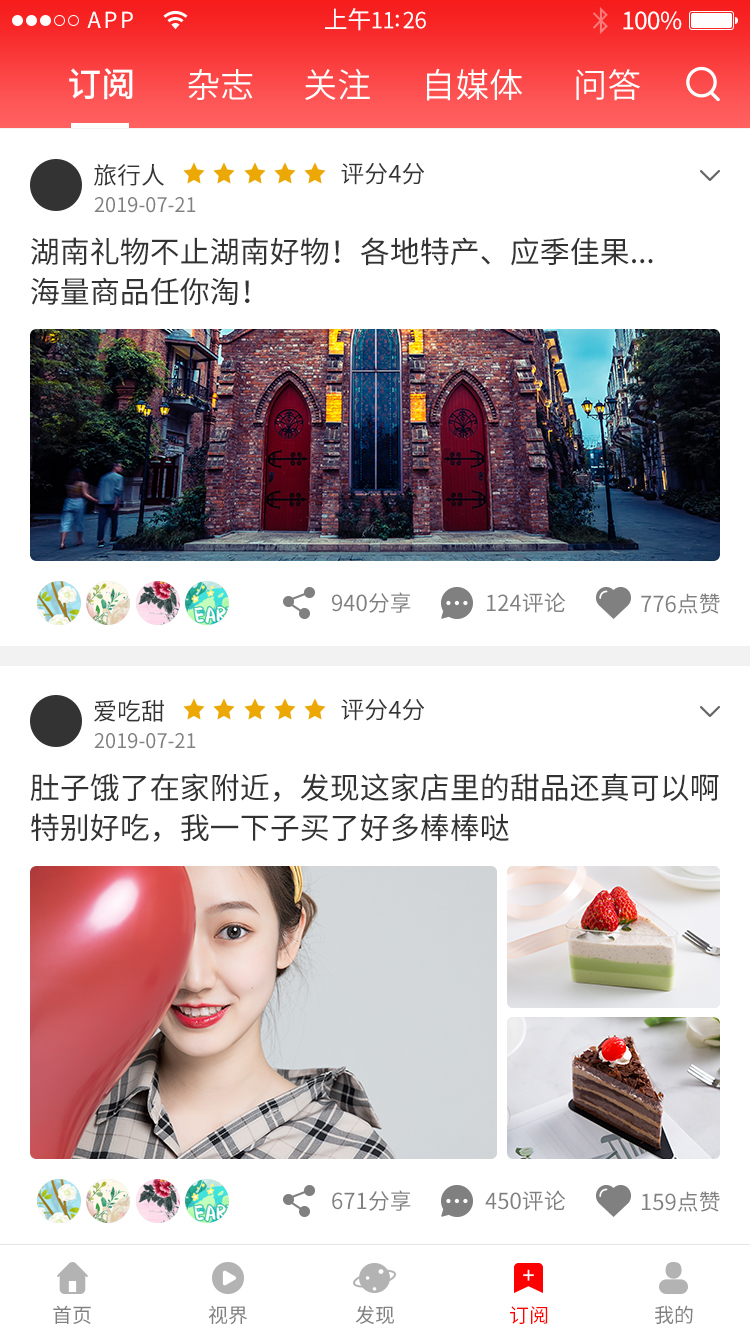This screenshot has width=750, height=1334.
Task: Open search from the top navigation bar
Action: coord(703,85)
